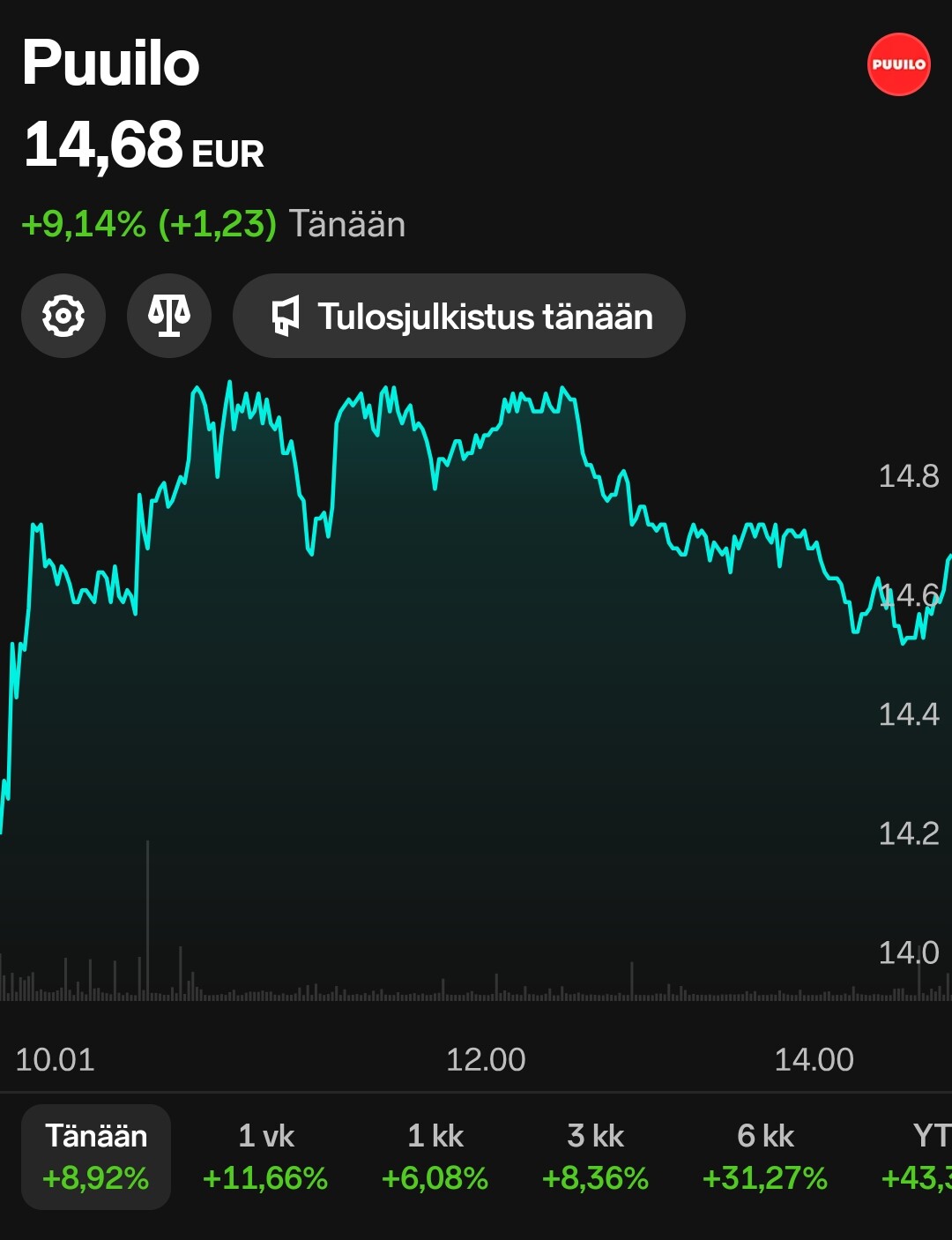This screenshot has height=1240, width=952.
Task: Open the compare scales icon
Action: click(x=169, y=316)
